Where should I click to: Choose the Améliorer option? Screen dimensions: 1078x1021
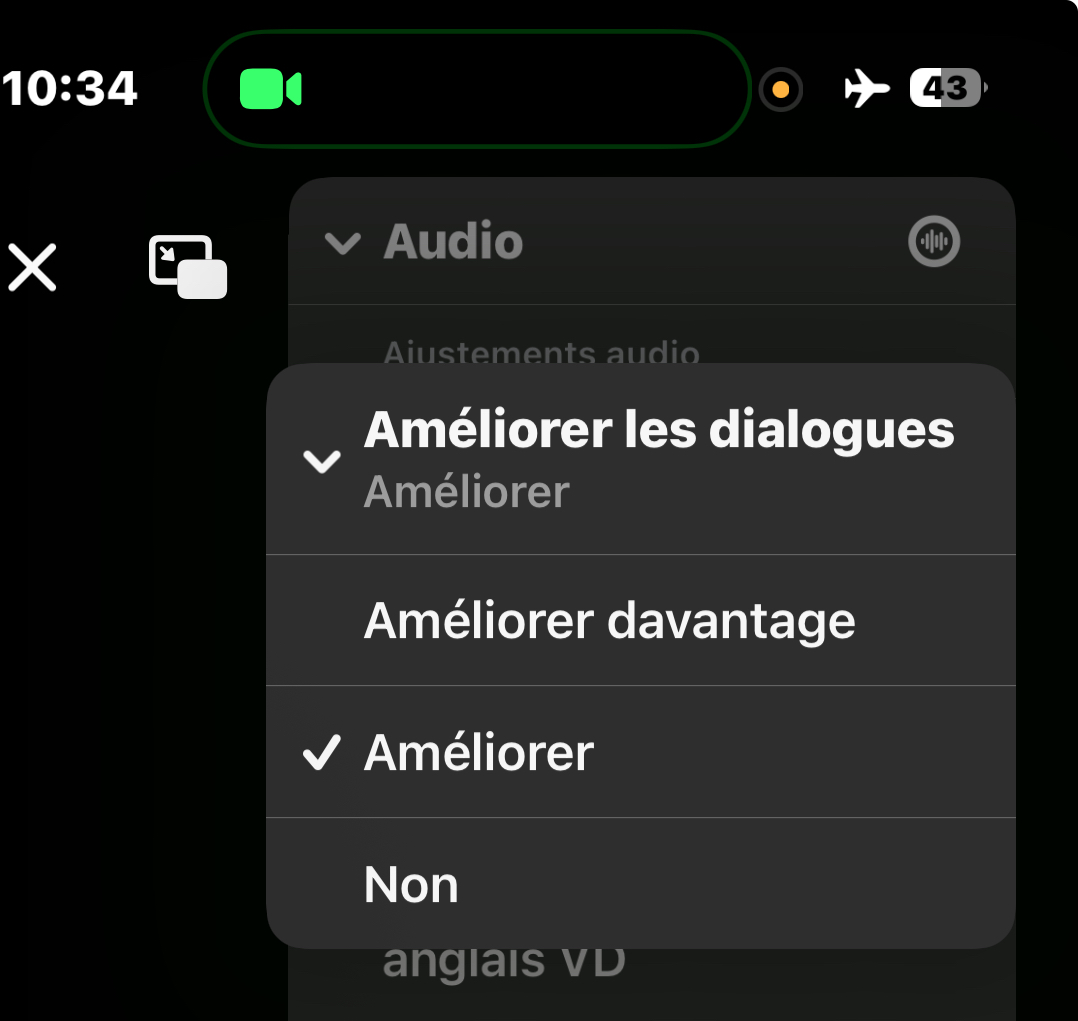(479, 753)
